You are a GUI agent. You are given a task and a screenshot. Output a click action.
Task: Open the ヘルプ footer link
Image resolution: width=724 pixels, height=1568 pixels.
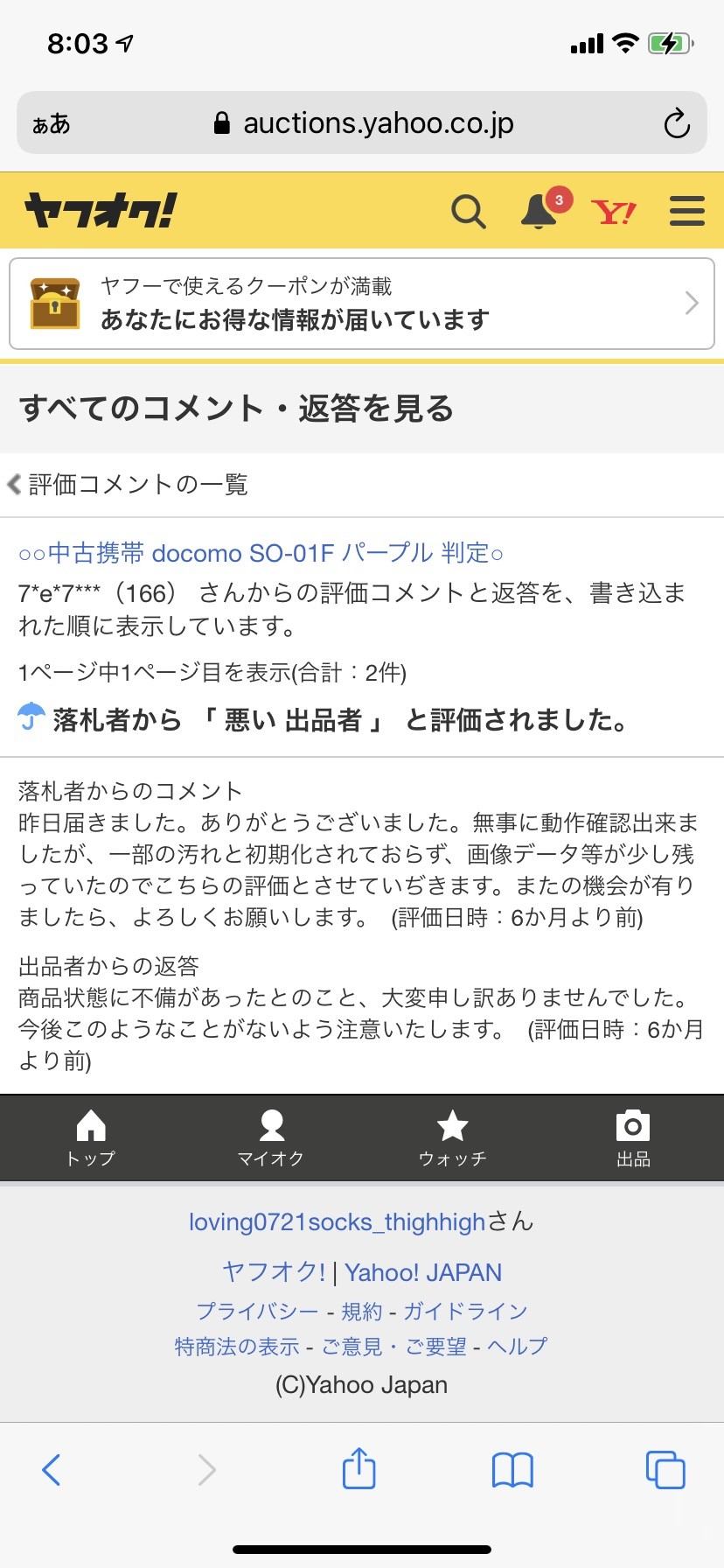[x=518, y=1346]
